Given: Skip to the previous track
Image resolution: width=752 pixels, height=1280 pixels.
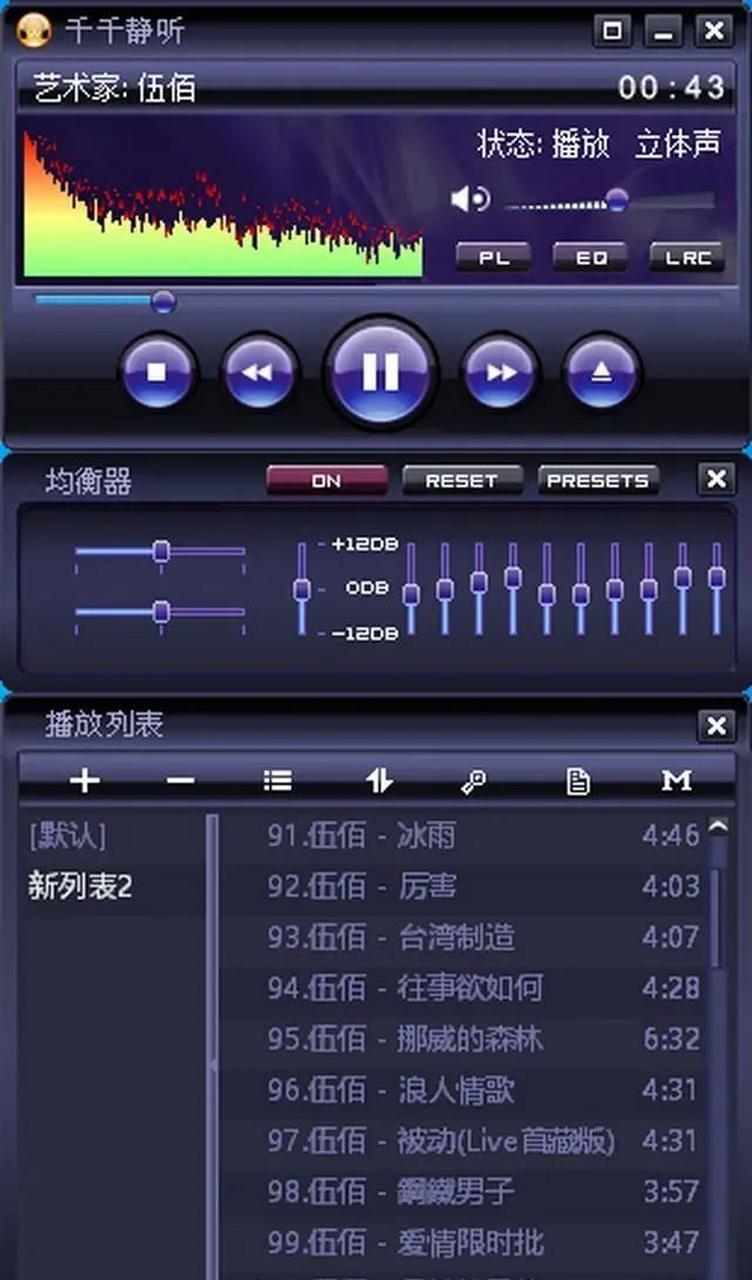Looking at the screenshot, I should point(259,373).
